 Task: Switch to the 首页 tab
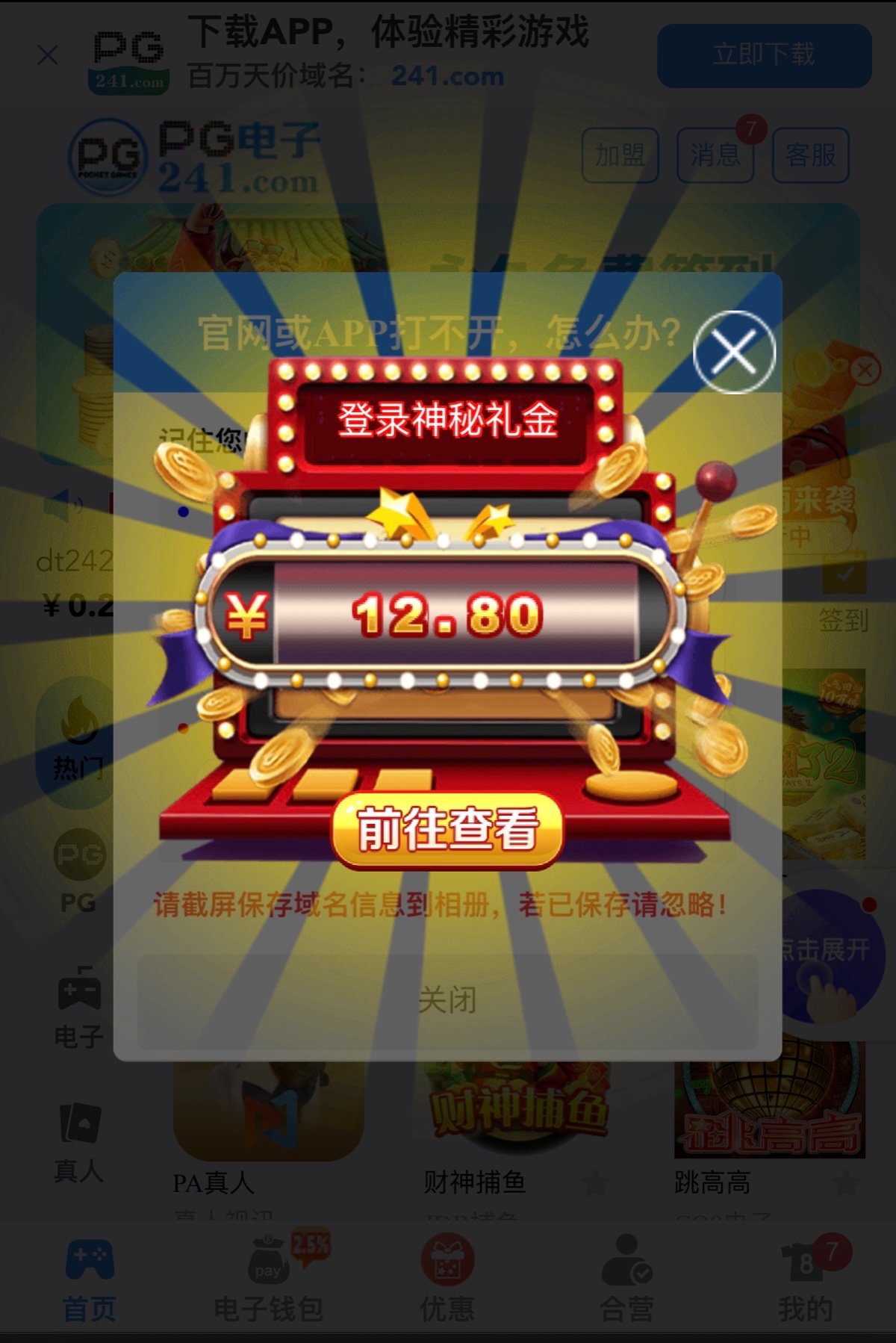click(x=90, y=1281)
